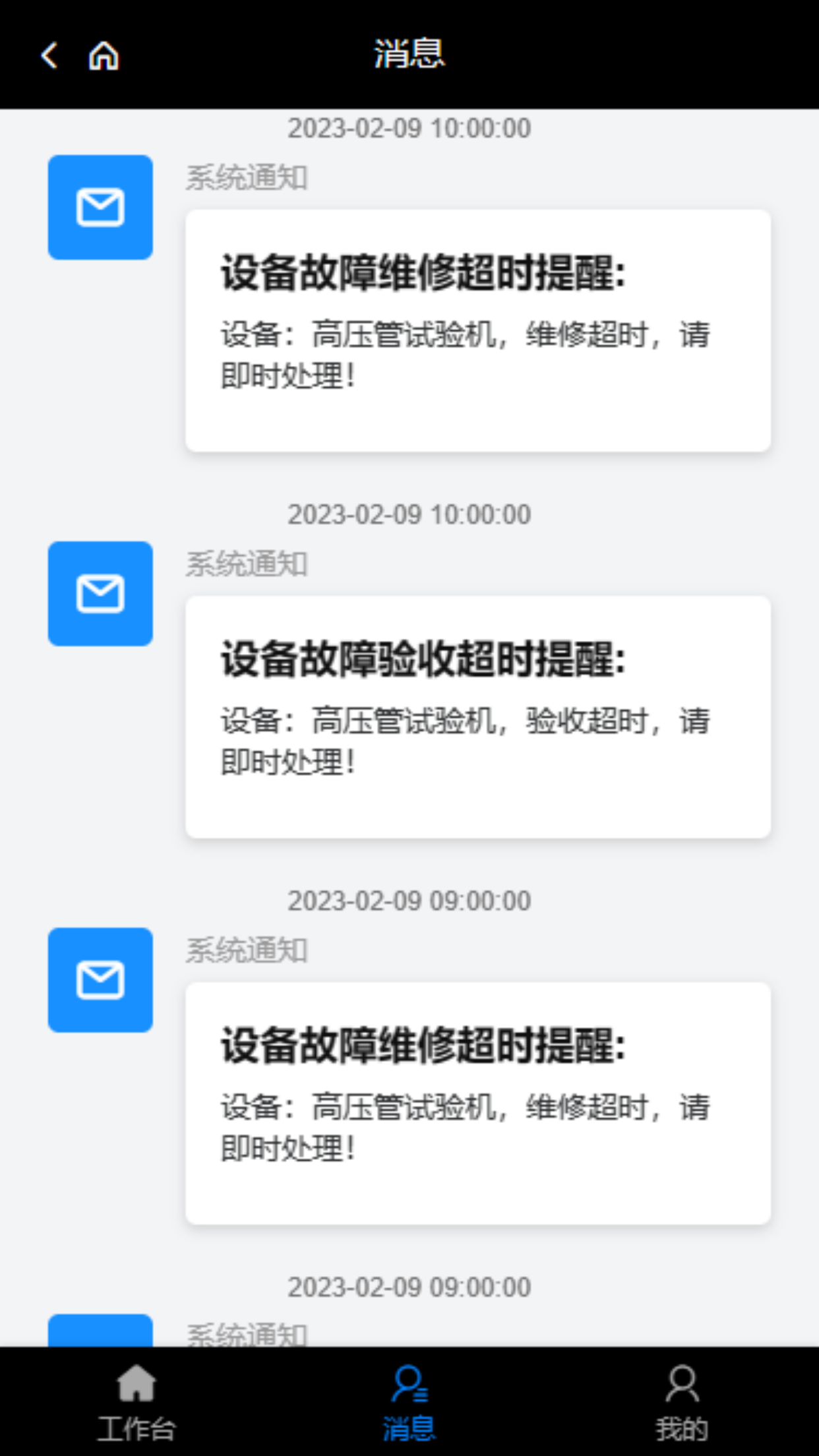Viewport: 819px width, 1456px height.
Task: Open the 设备故障验收超时提醒 message card
Action: (478, 717)
